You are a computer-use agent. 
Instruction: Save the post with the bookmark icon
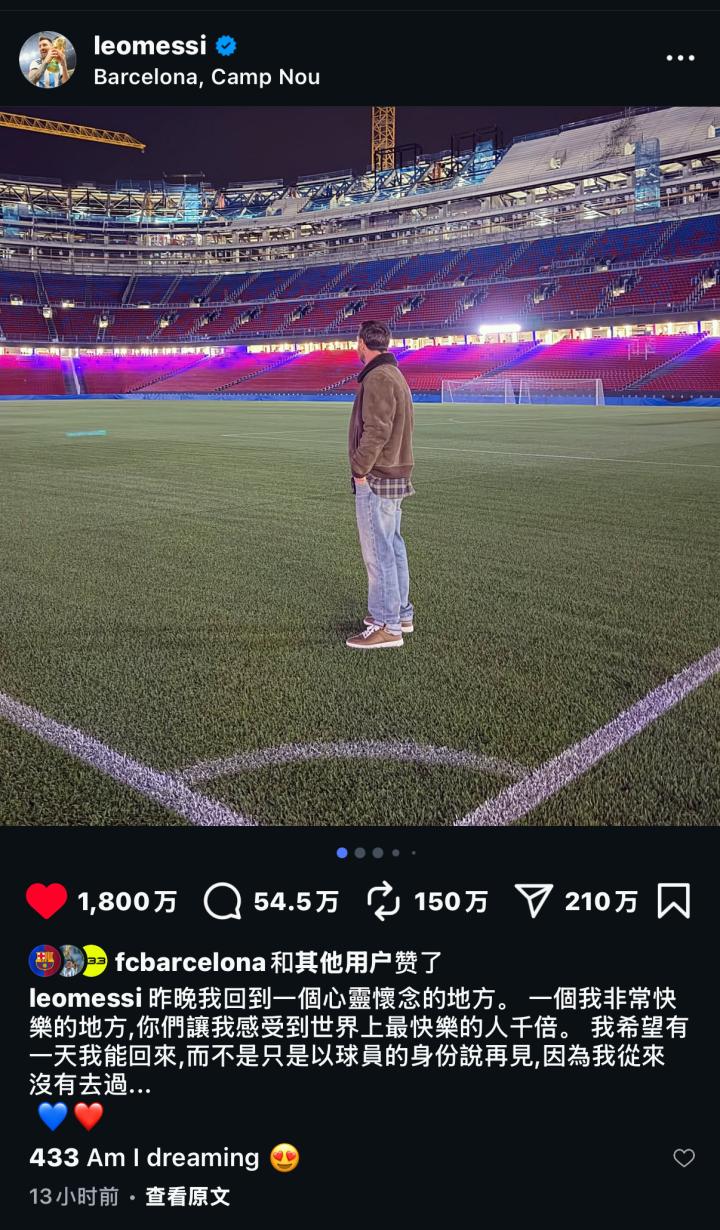pos(674,901)
